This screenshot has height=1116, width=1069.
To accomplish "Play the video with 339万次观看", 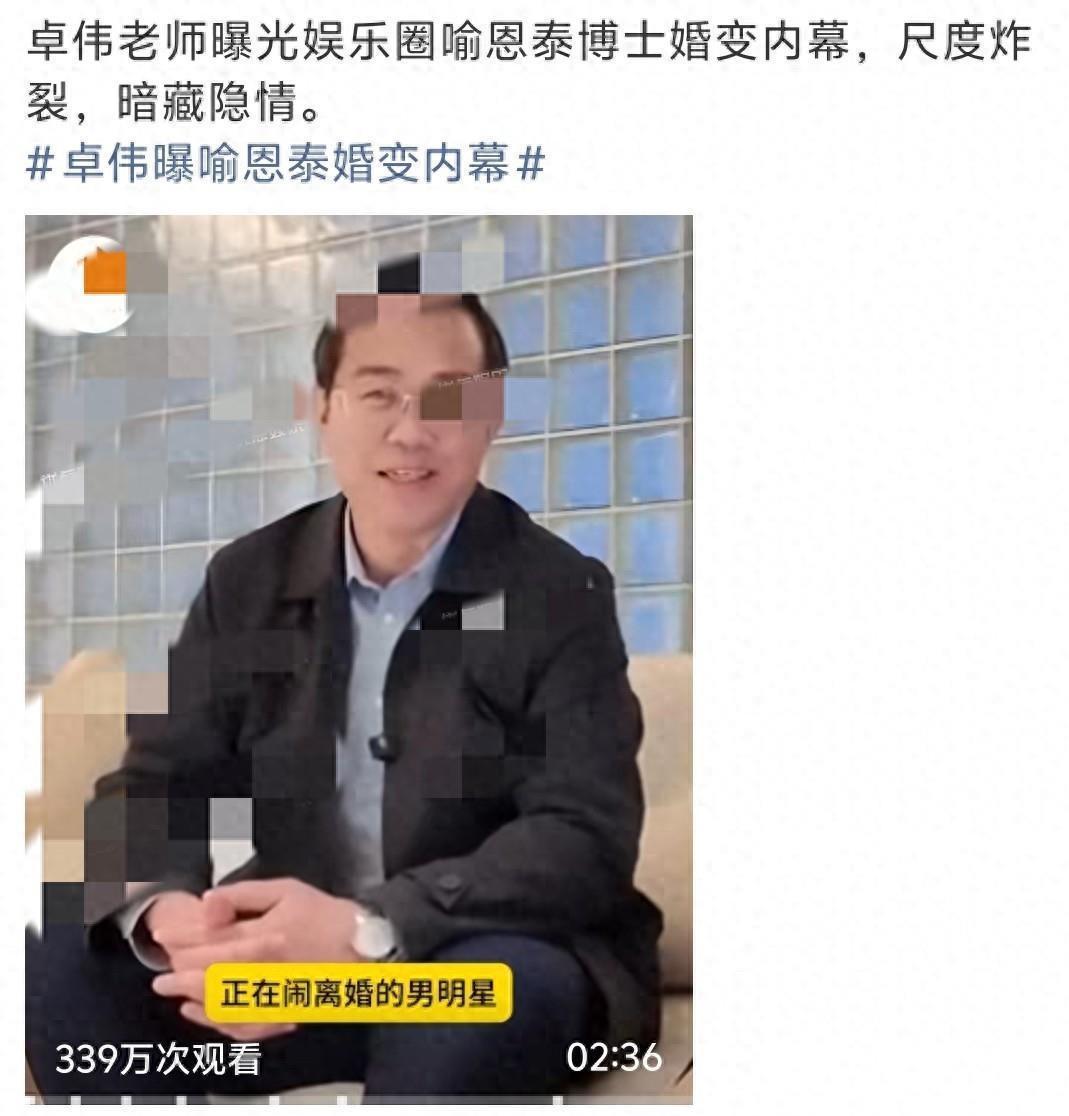I will click(359, 660).
